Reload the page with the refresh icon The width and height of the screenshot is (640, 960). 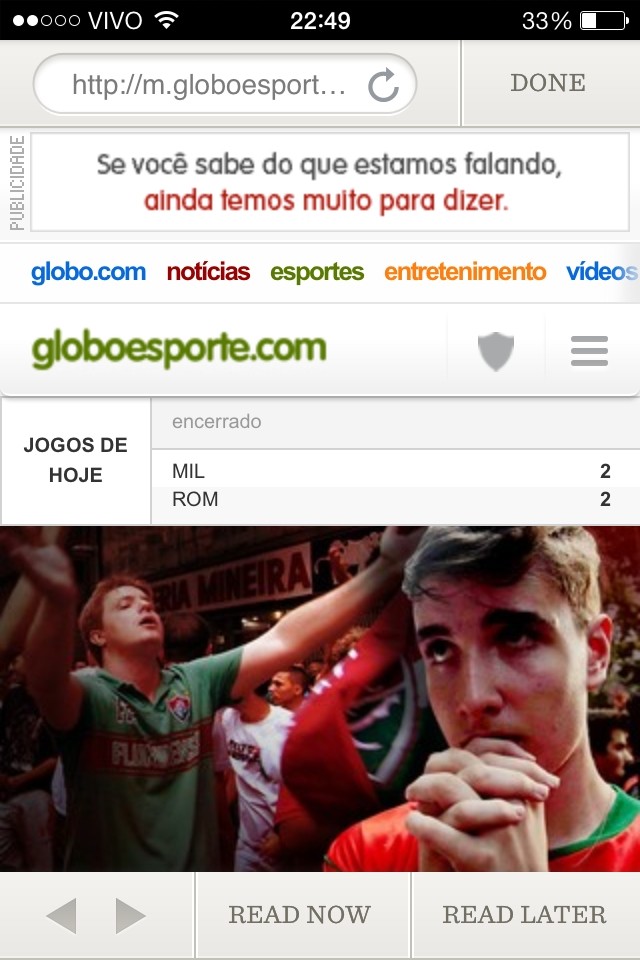tap(383, 86)
